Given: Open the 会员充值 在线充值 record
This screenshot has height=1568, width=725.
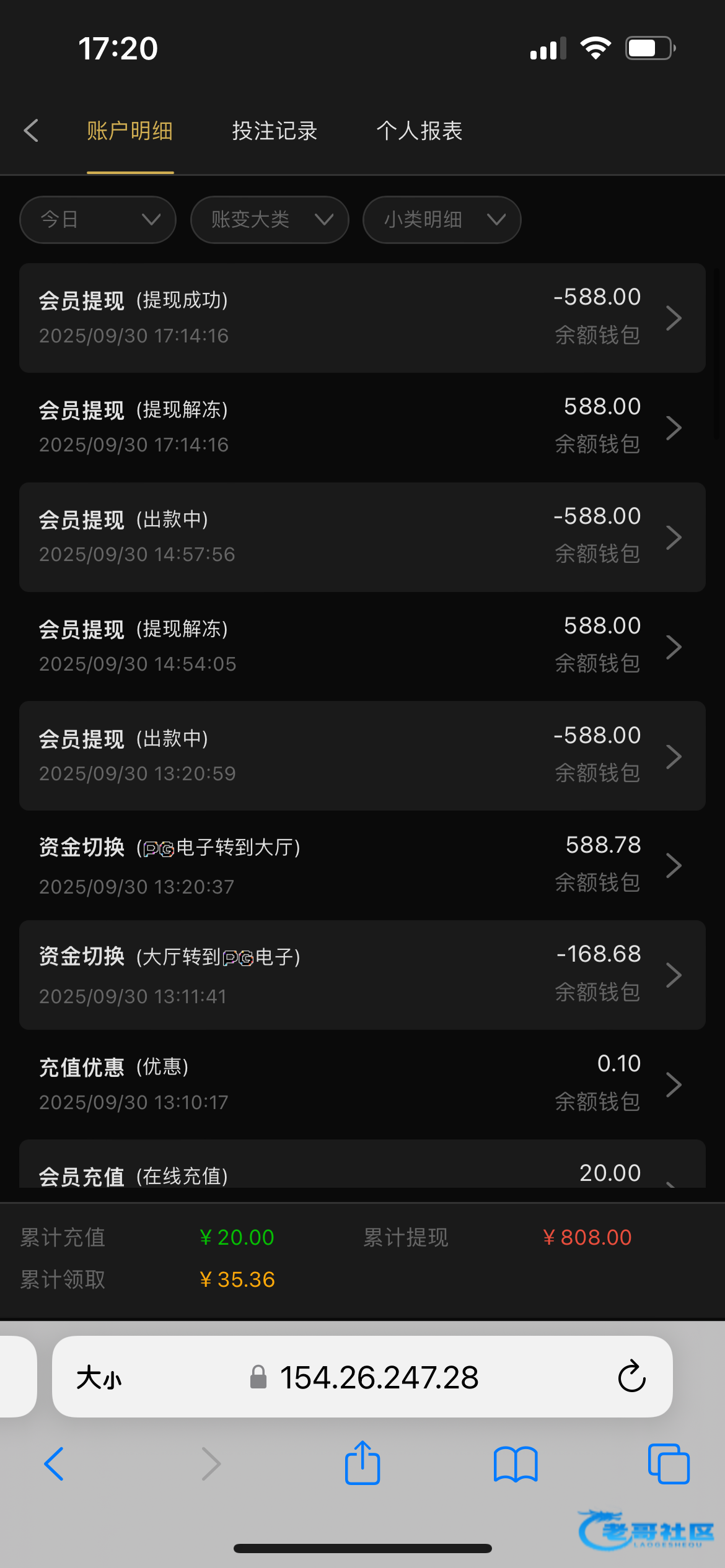Looking at the screenshot, I should (362, 1164).
